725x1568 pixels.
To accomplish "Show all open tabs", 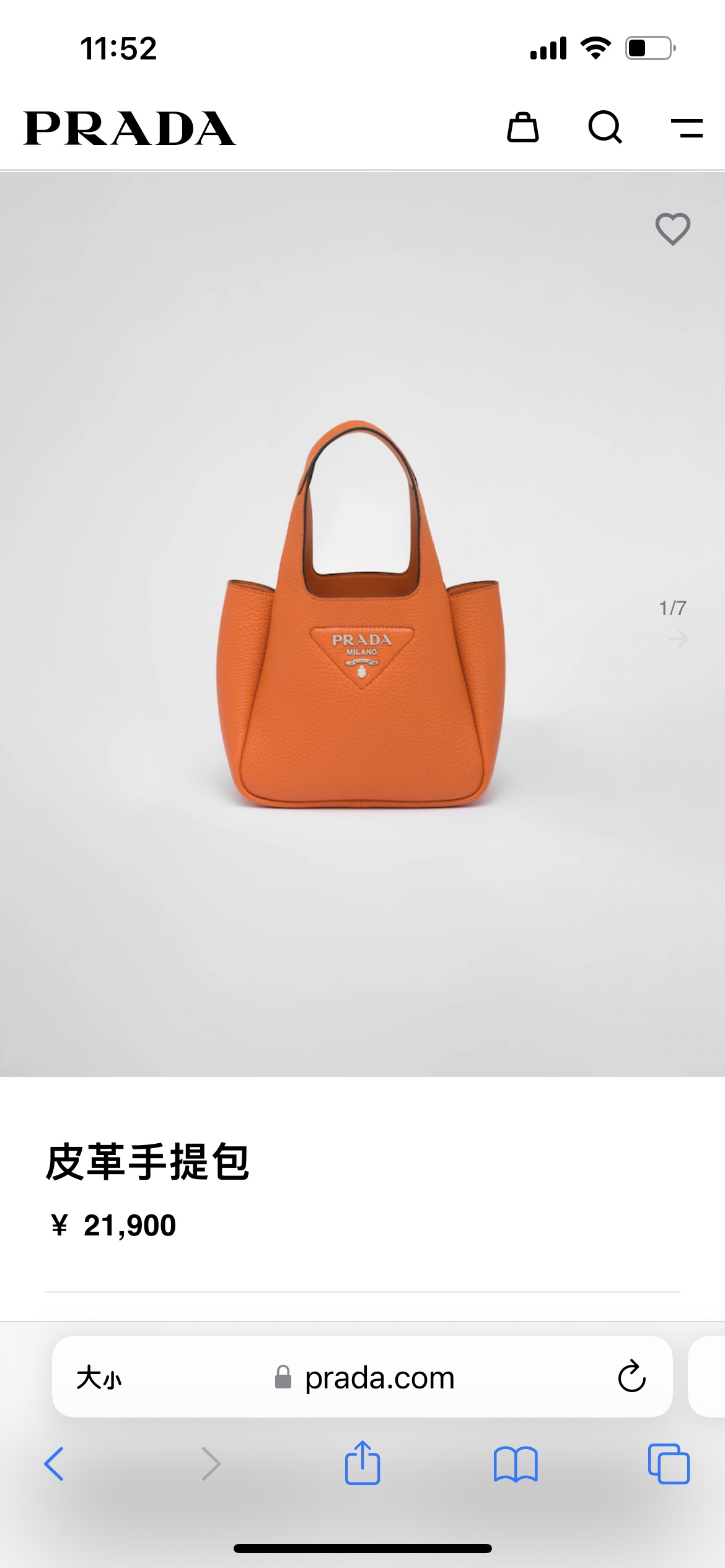I will pos(669,1464).
